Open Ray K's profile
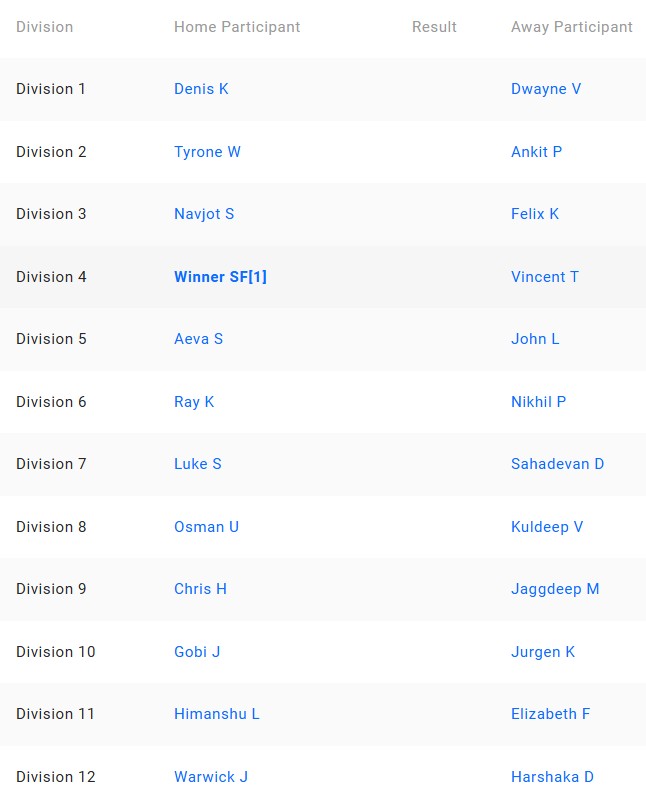This screenshot has height=802, width=646. point(194,402)
